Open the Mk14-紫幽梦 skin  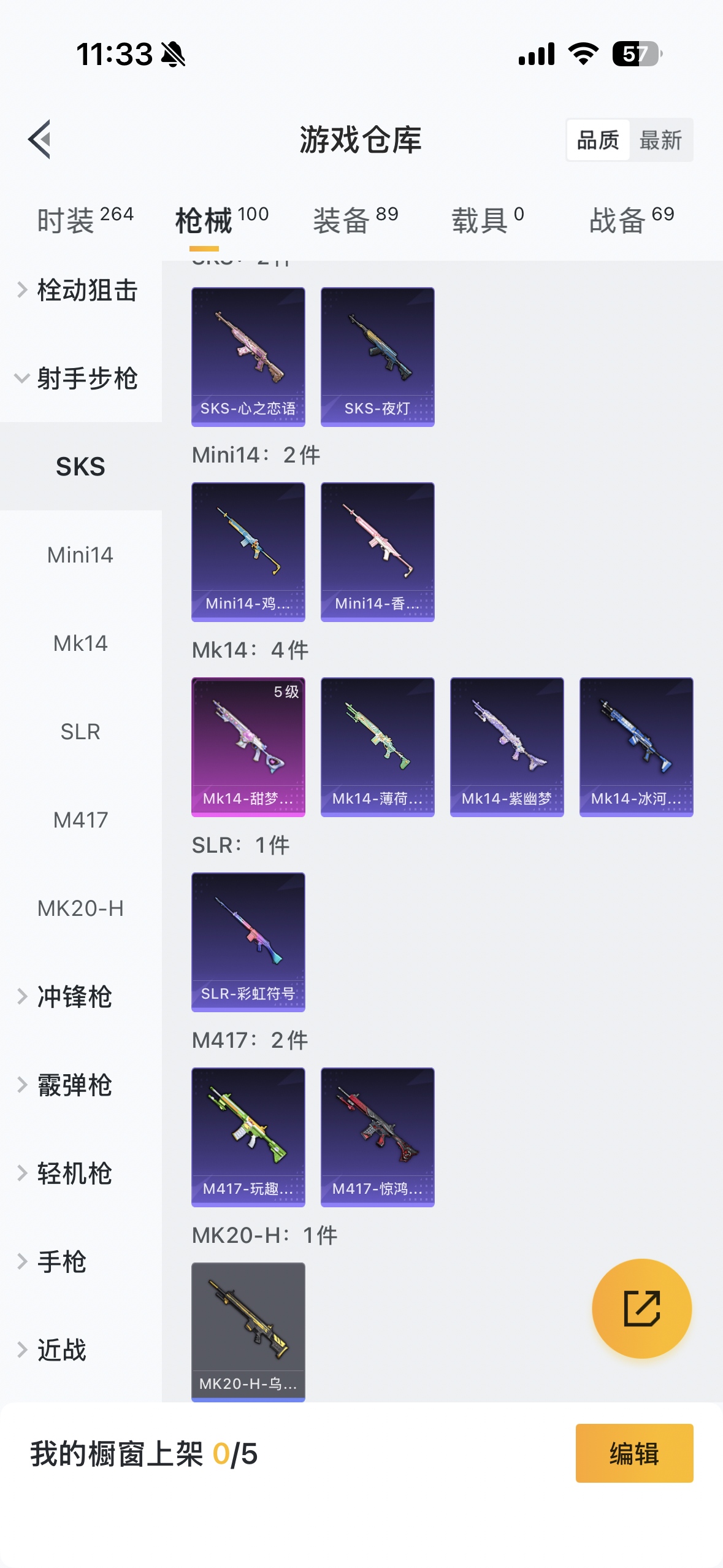tap(507, 747)
